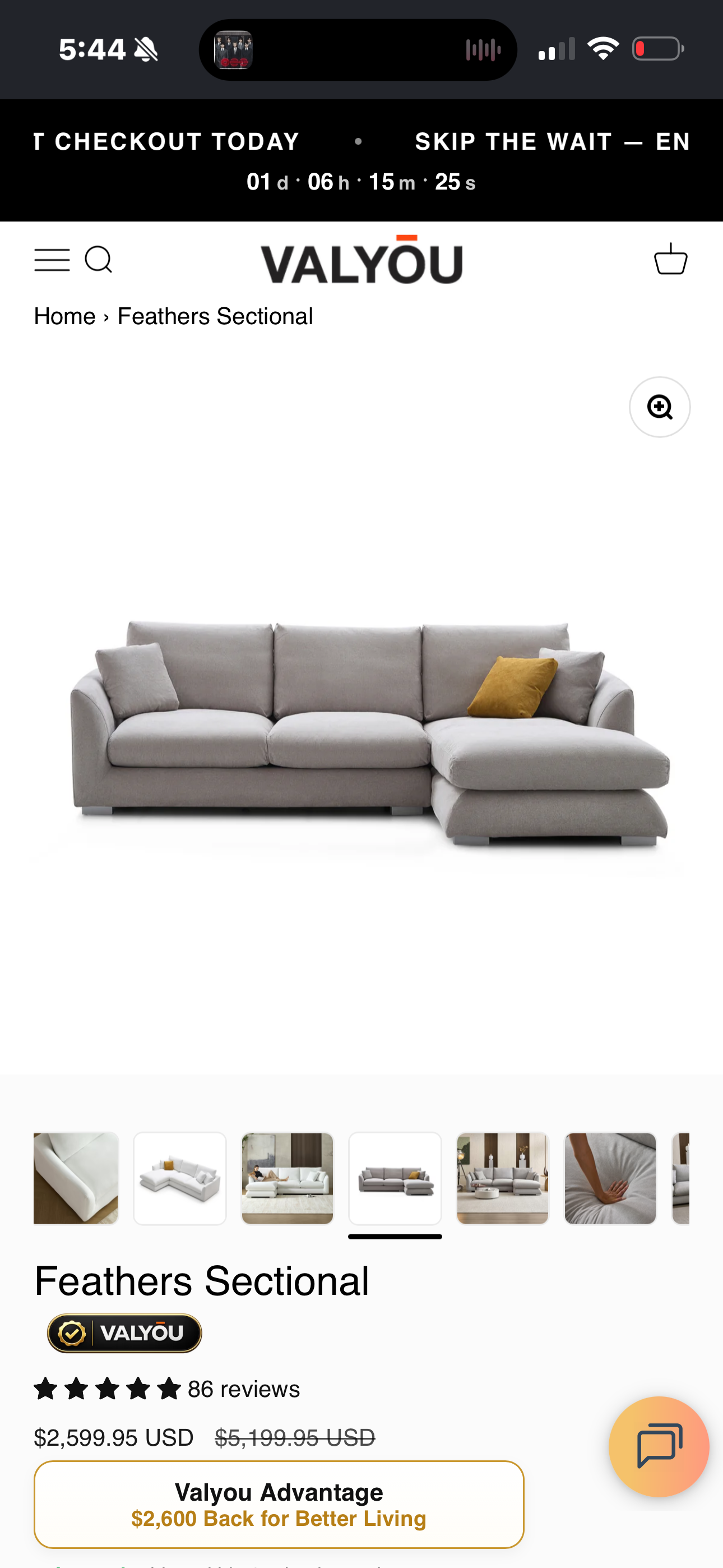Image resolution: width=723 pixels, height=1568 pixels.
Task: Select the gray sofa living room thumbnail
Action: point(503,1178)
